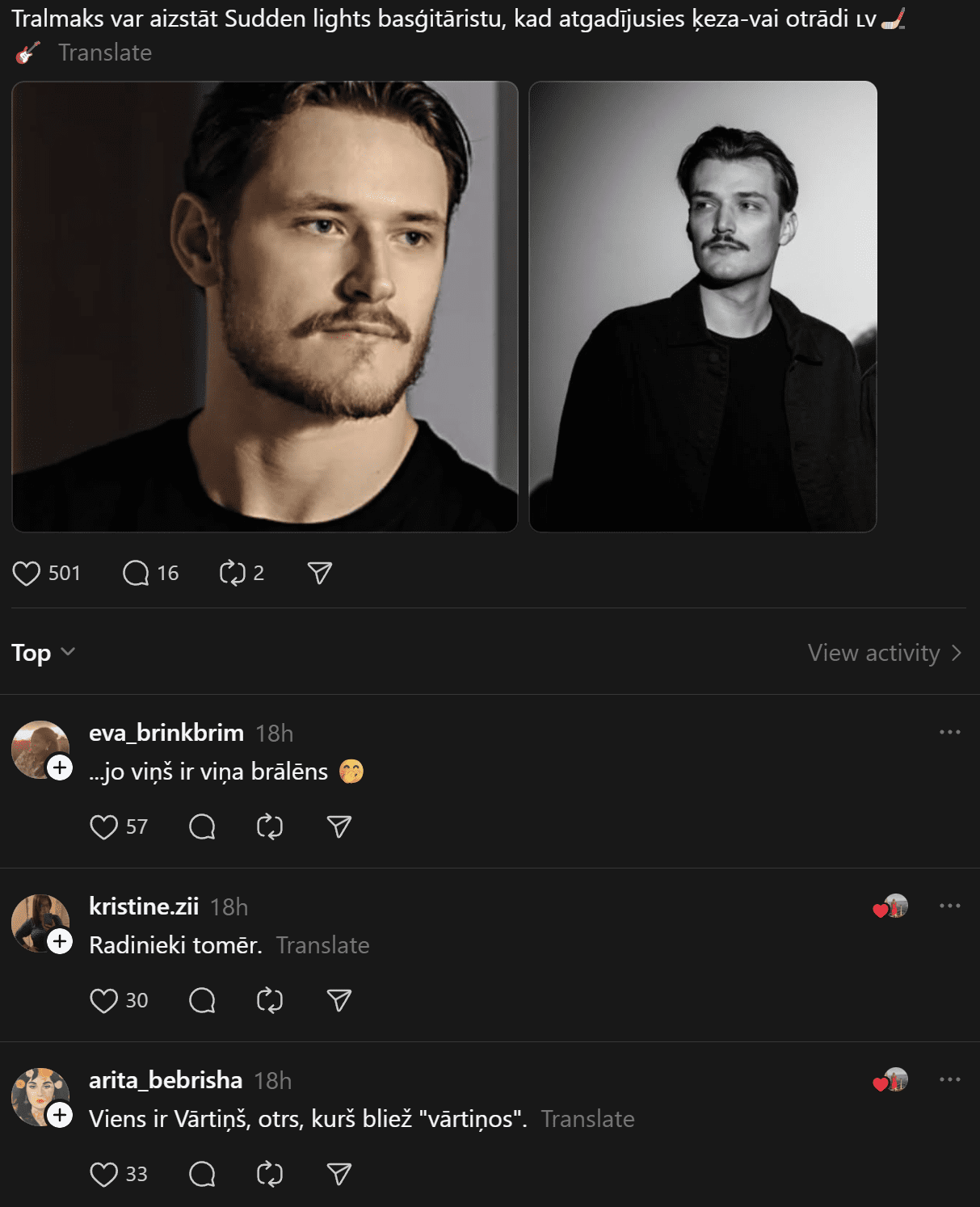Like the main post with 501 likes

(x=27, y=573)
